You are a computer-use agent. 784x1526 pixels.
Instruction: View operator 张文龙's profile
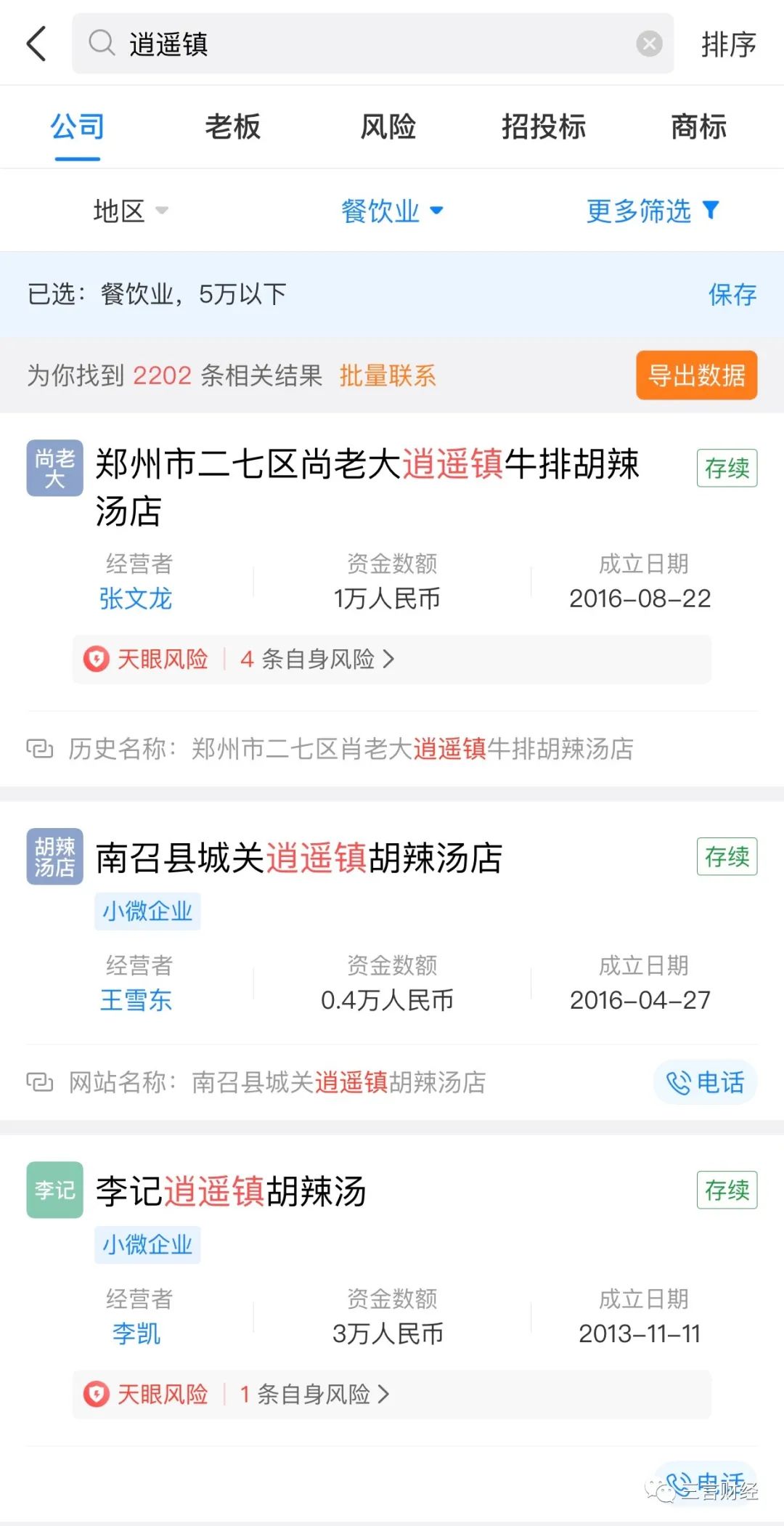point(136,598)
